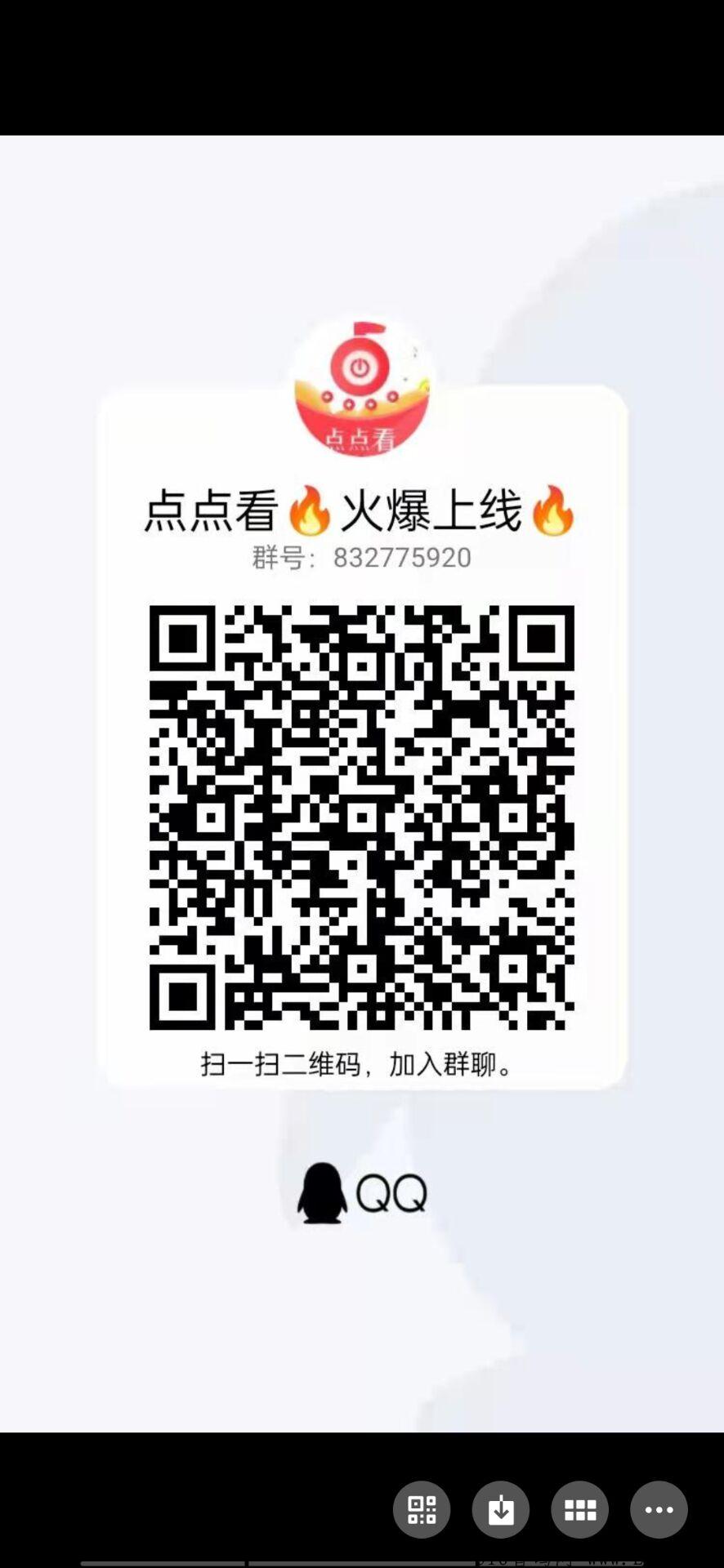Save the image with the download icon
The image size is (724, 1568).
tap(501, 1509)
